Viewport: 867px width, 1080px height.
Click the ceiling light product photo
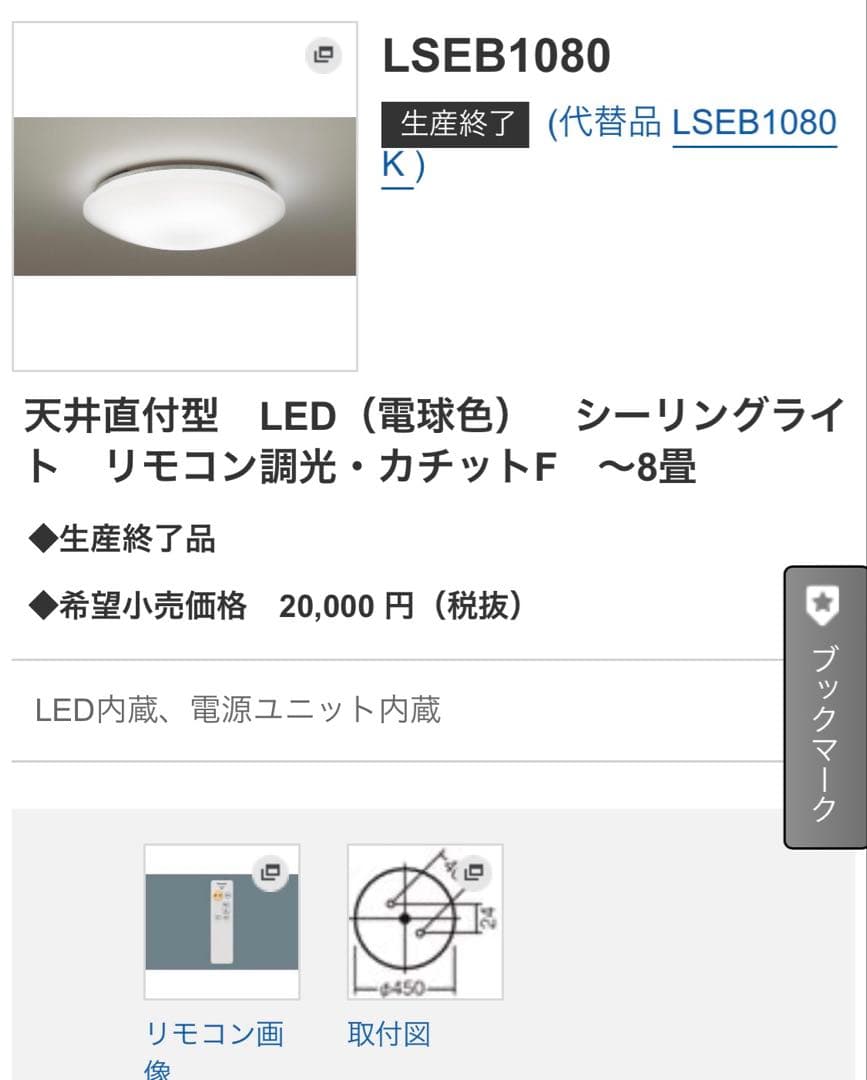pyautogui.click(x=183, y=195)
